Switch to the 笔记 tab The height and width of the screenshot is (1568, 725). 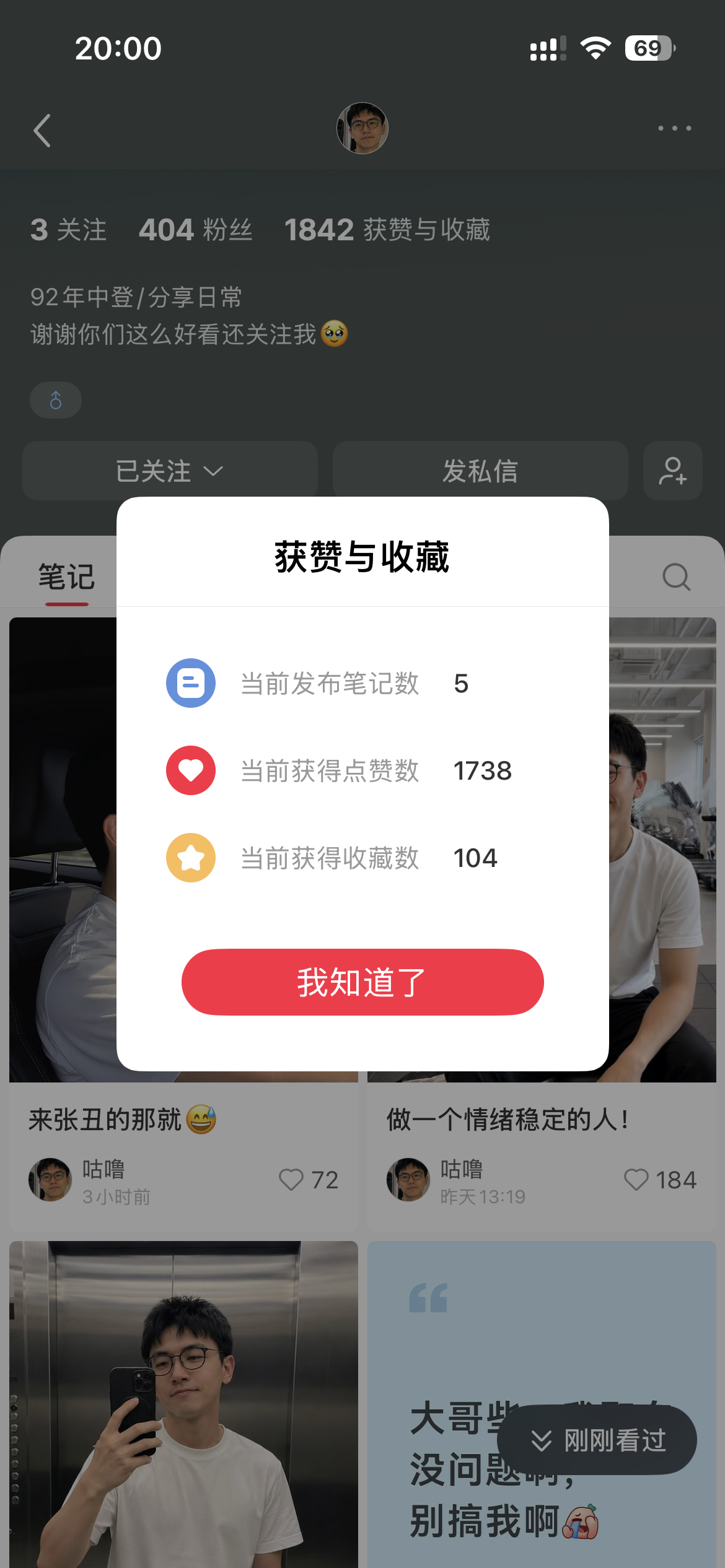[67, 577]
